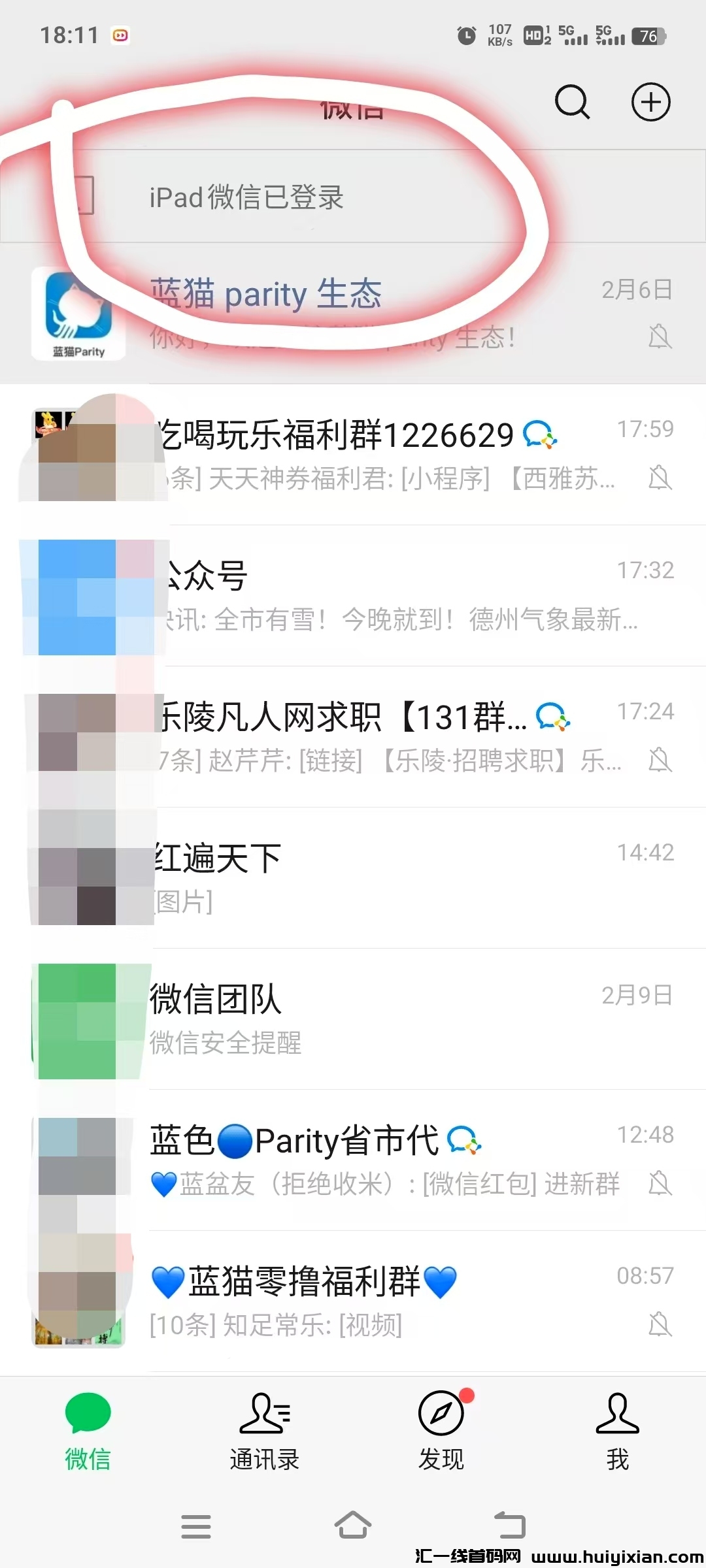Tap the plus icon to add

click(x=650, y=102)
